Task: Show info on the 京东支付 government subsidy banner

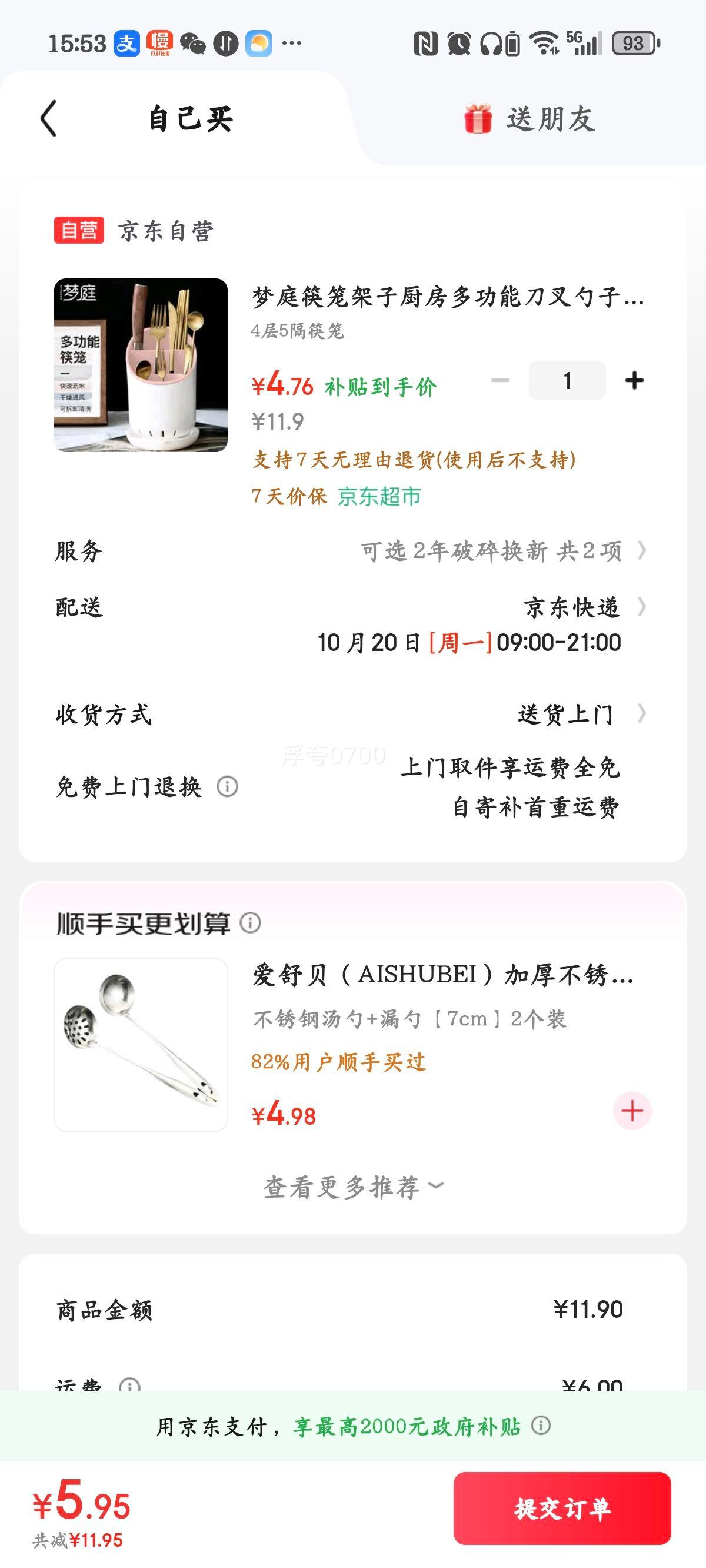Action: pyautogui.click(x=541, y=1425)
